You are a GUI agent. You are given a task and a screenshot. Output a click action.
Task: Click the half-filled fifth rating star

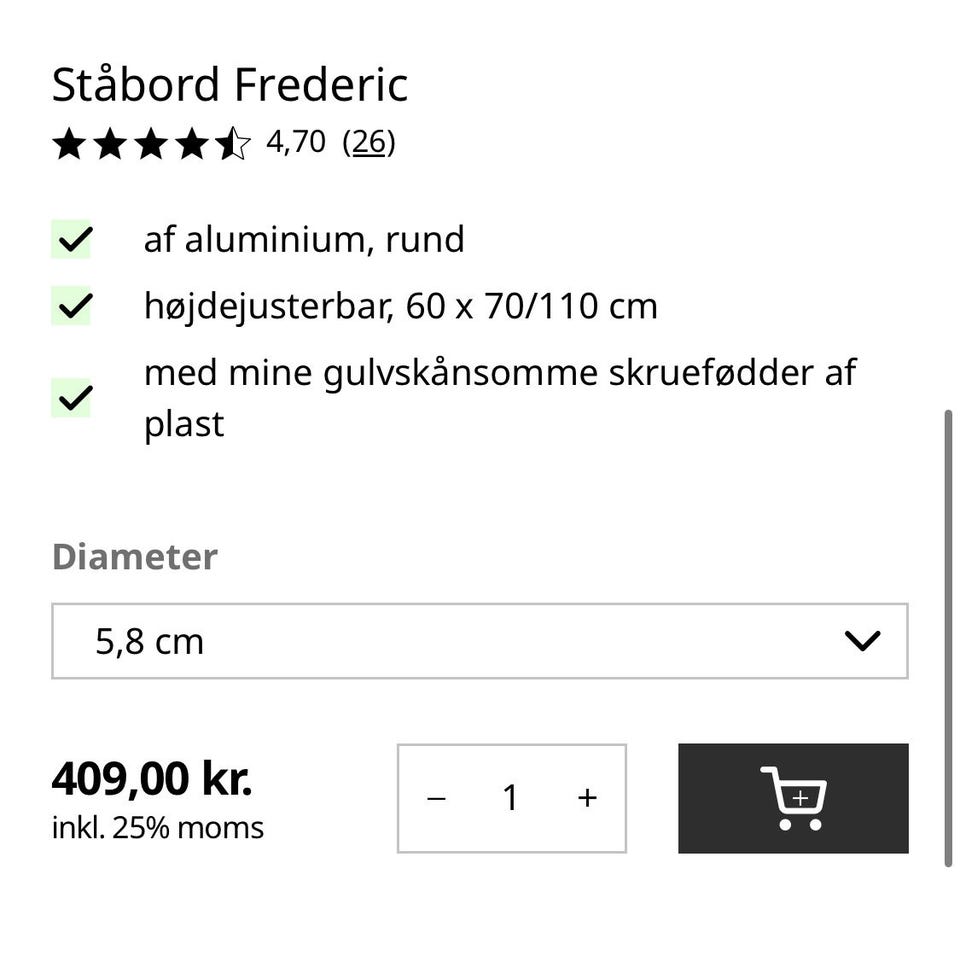point(232,144)
